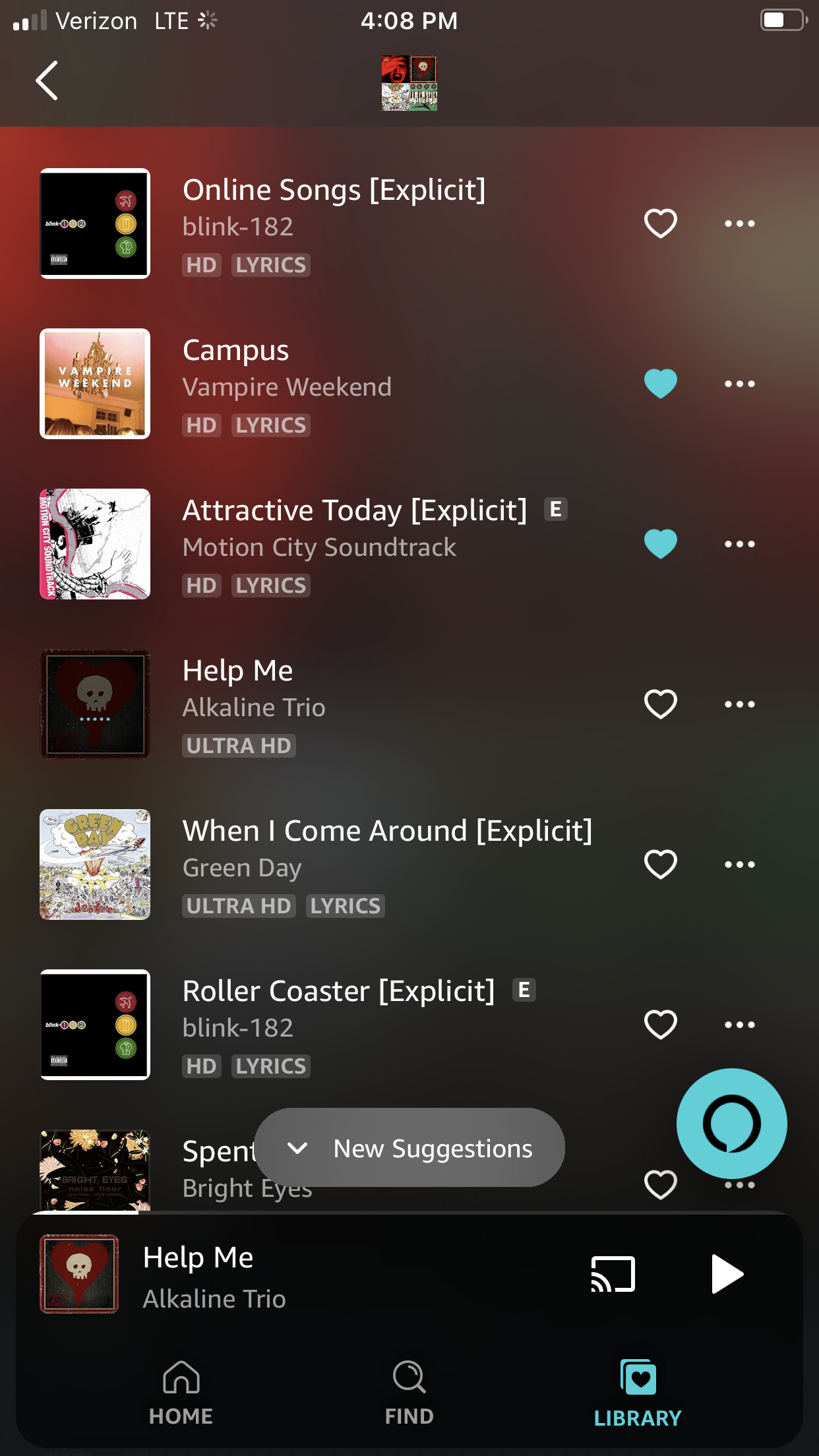The width and height of the screenshot is (819, 1456).
Task: Tap the New Suggestions pill
Action: coord(409,1148)
